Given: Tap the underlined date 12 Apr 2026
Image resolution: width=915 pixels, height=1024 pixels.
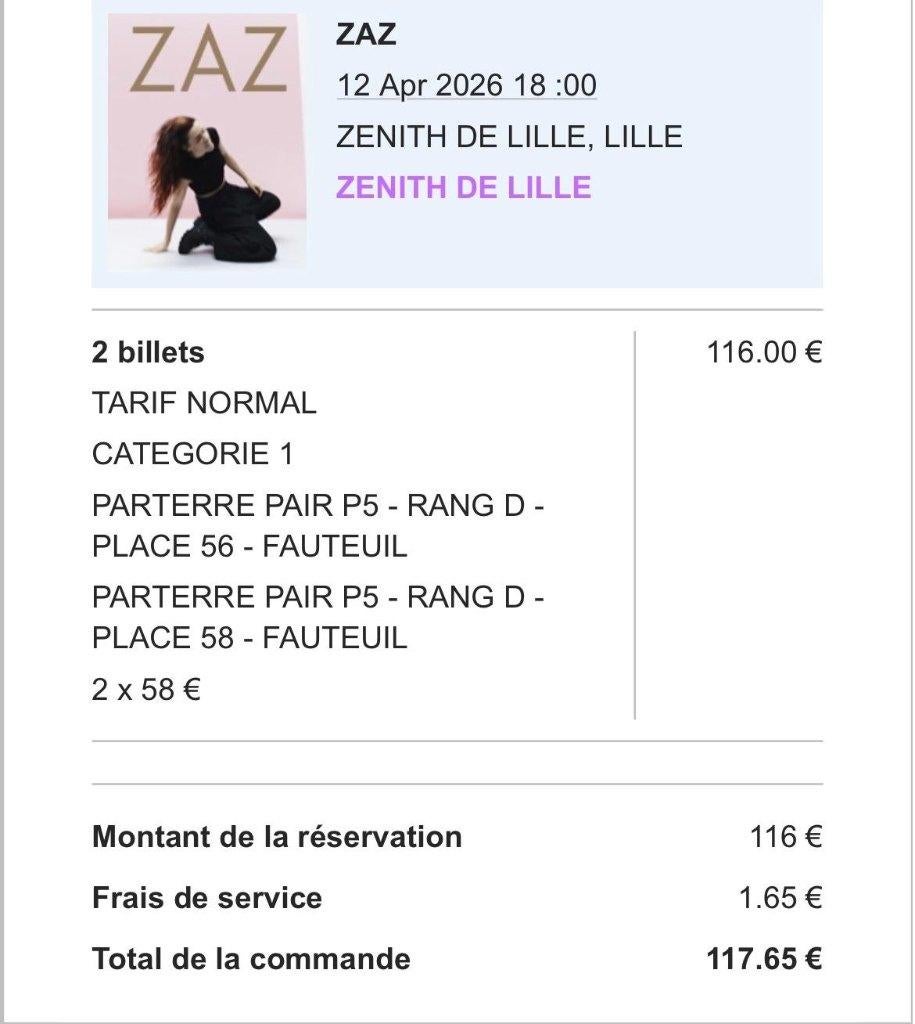Looking at the screenshot, I should pyautogui.click(x=466, y=85).
